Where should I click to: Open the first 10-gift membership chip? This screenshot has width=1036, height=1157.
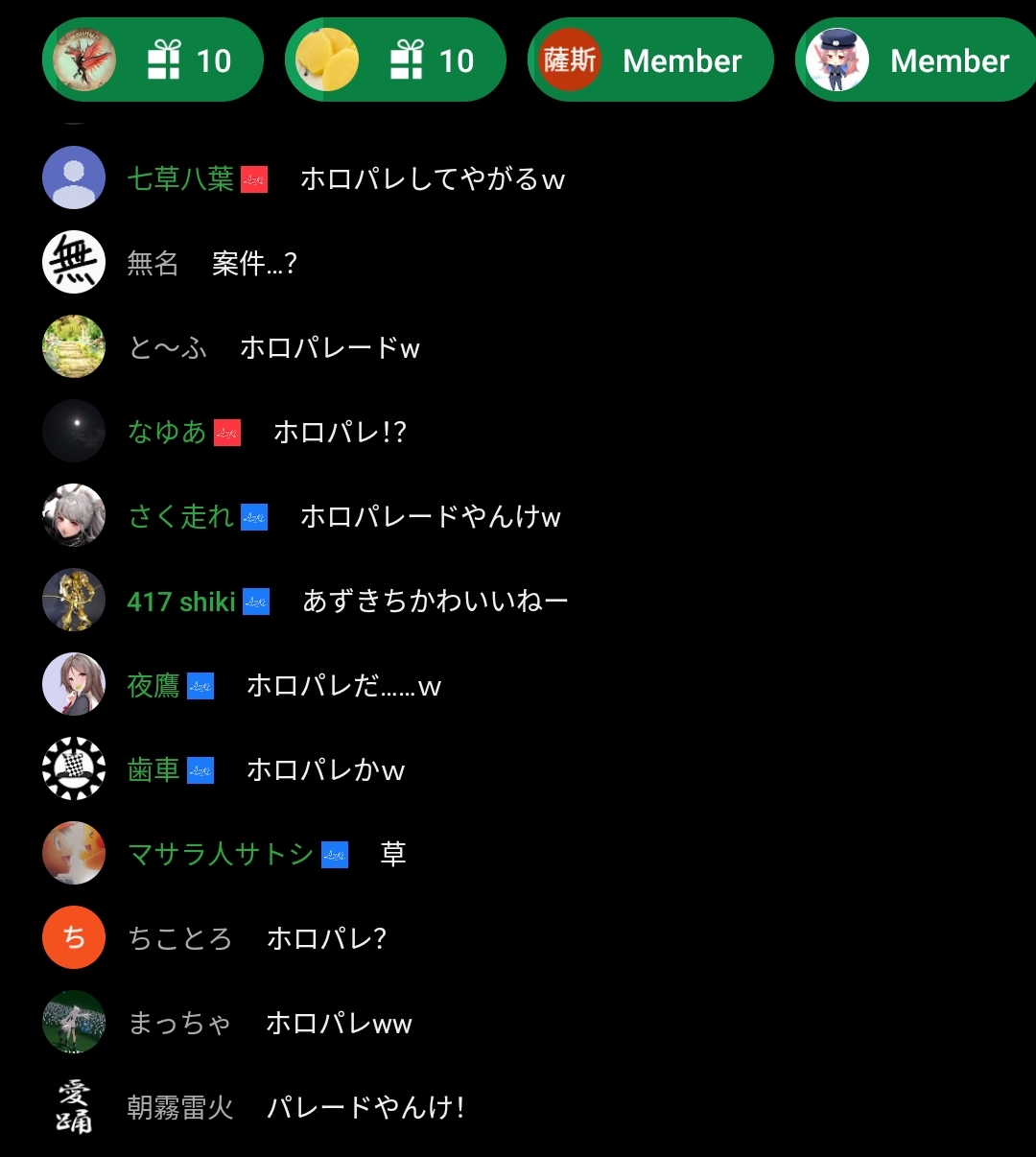tap(153, 60)
